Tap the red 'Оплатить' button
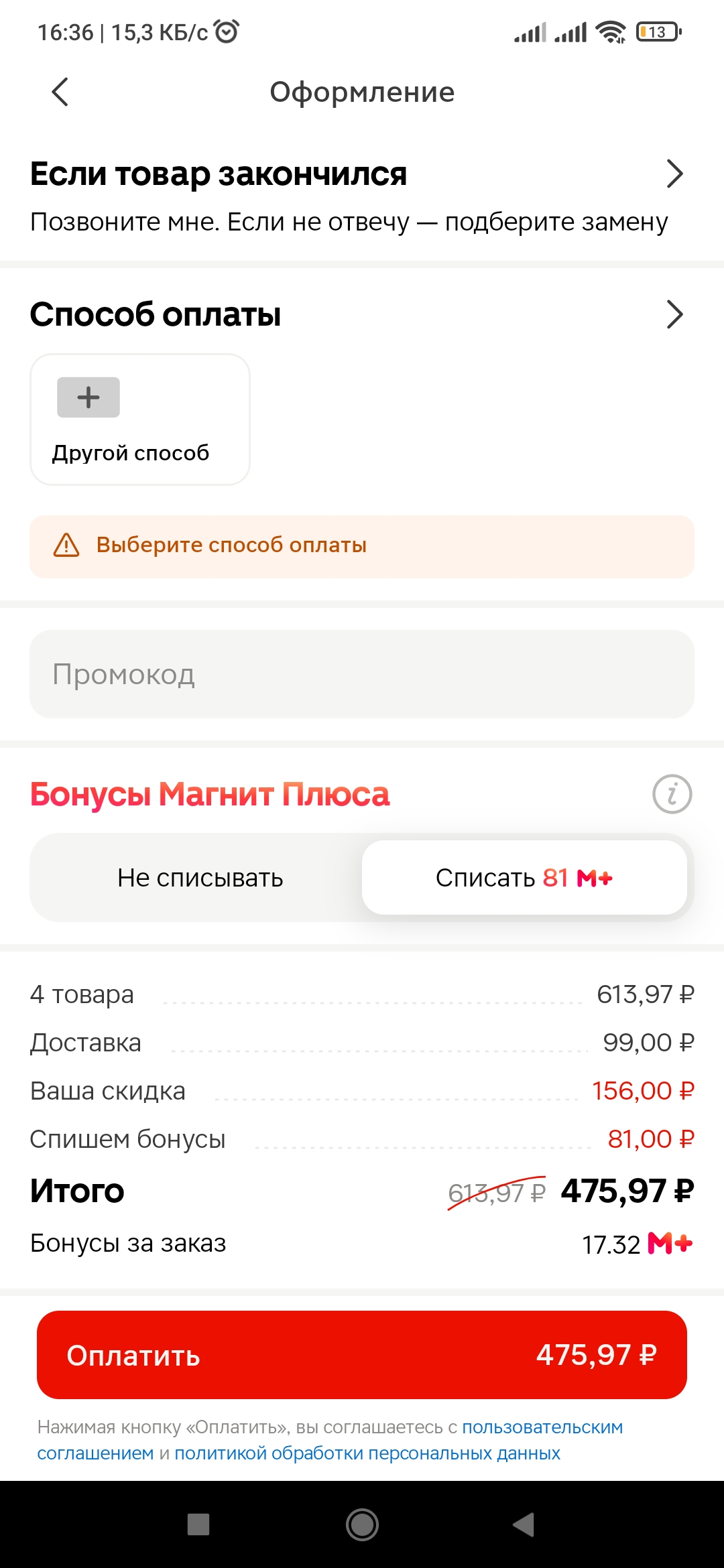 coord(362,1355)
